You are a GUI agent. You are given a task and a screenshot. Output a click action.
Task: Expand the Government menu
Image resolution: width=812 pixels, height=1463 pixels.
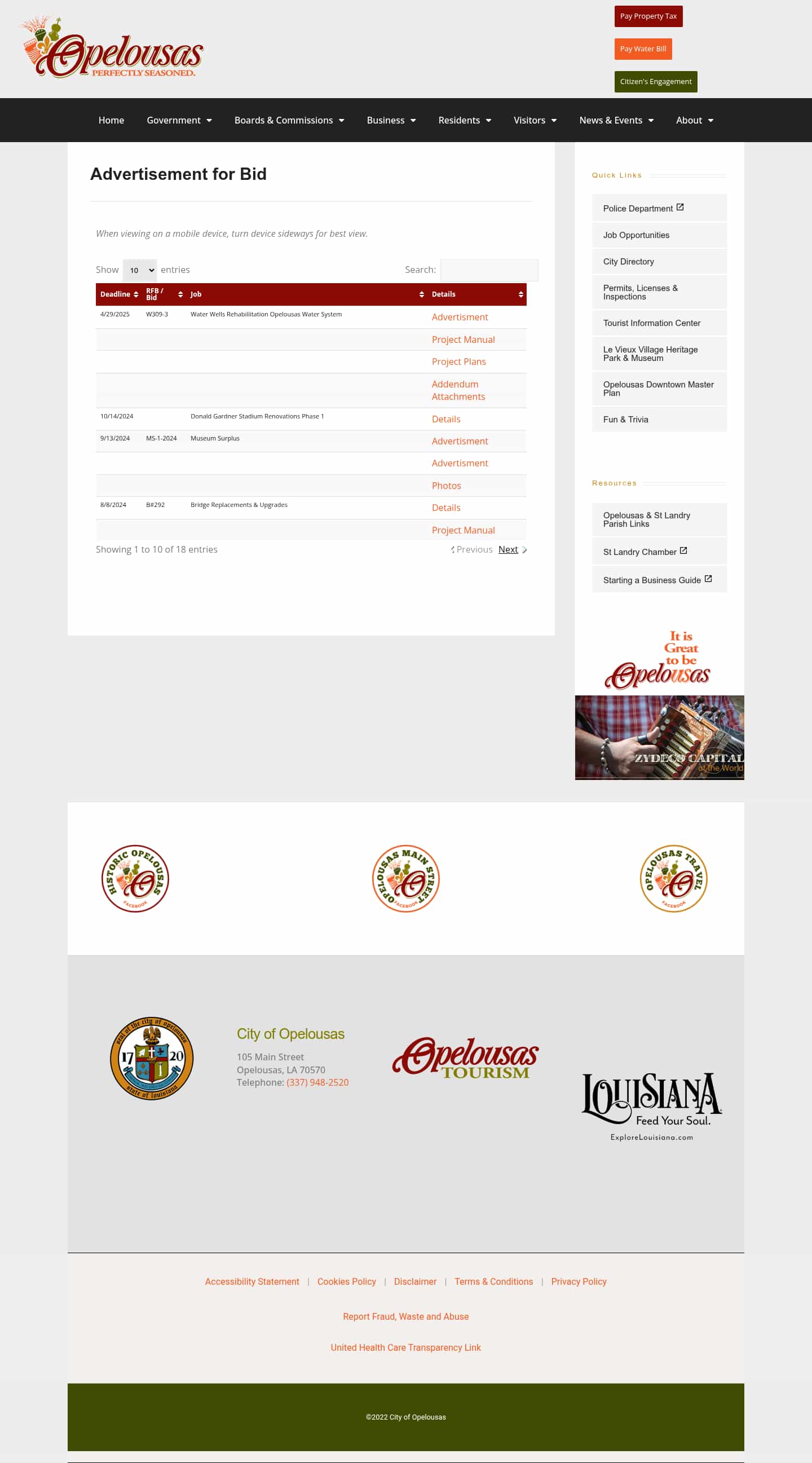tap(179, 120)
